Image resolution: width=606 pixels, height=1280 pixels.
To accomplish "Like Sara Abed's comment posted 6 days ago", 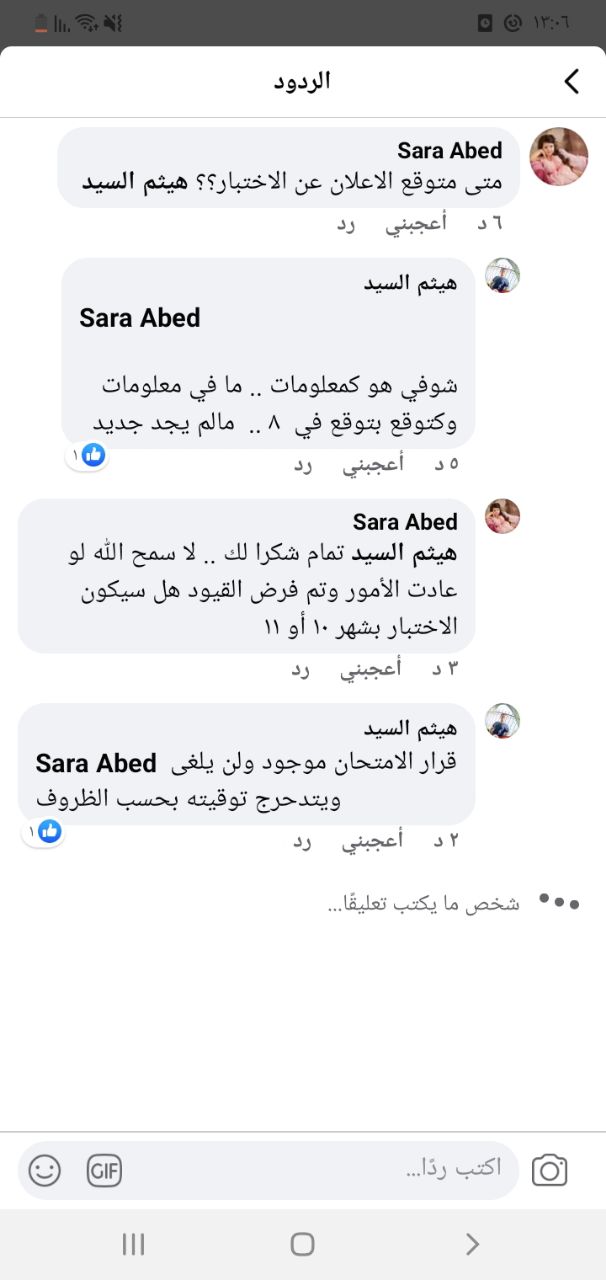I will point(416,224).
